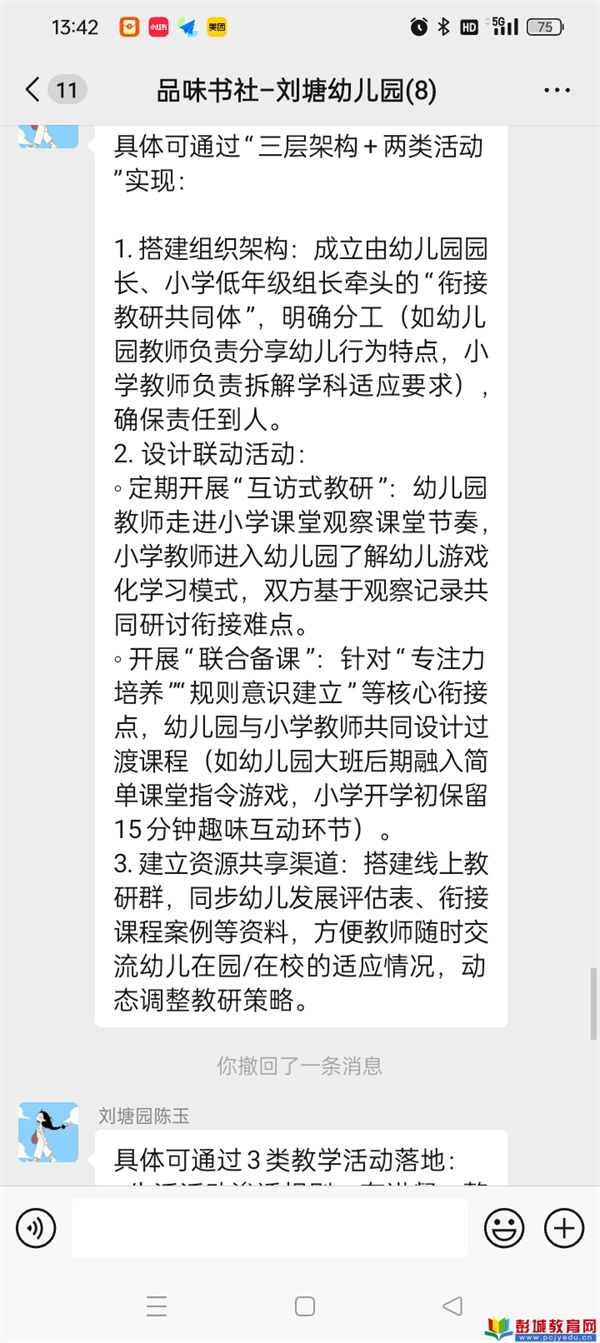600x1343 pixels.
Task: Tap the message text field
Action: click(x=270, y=1228)
